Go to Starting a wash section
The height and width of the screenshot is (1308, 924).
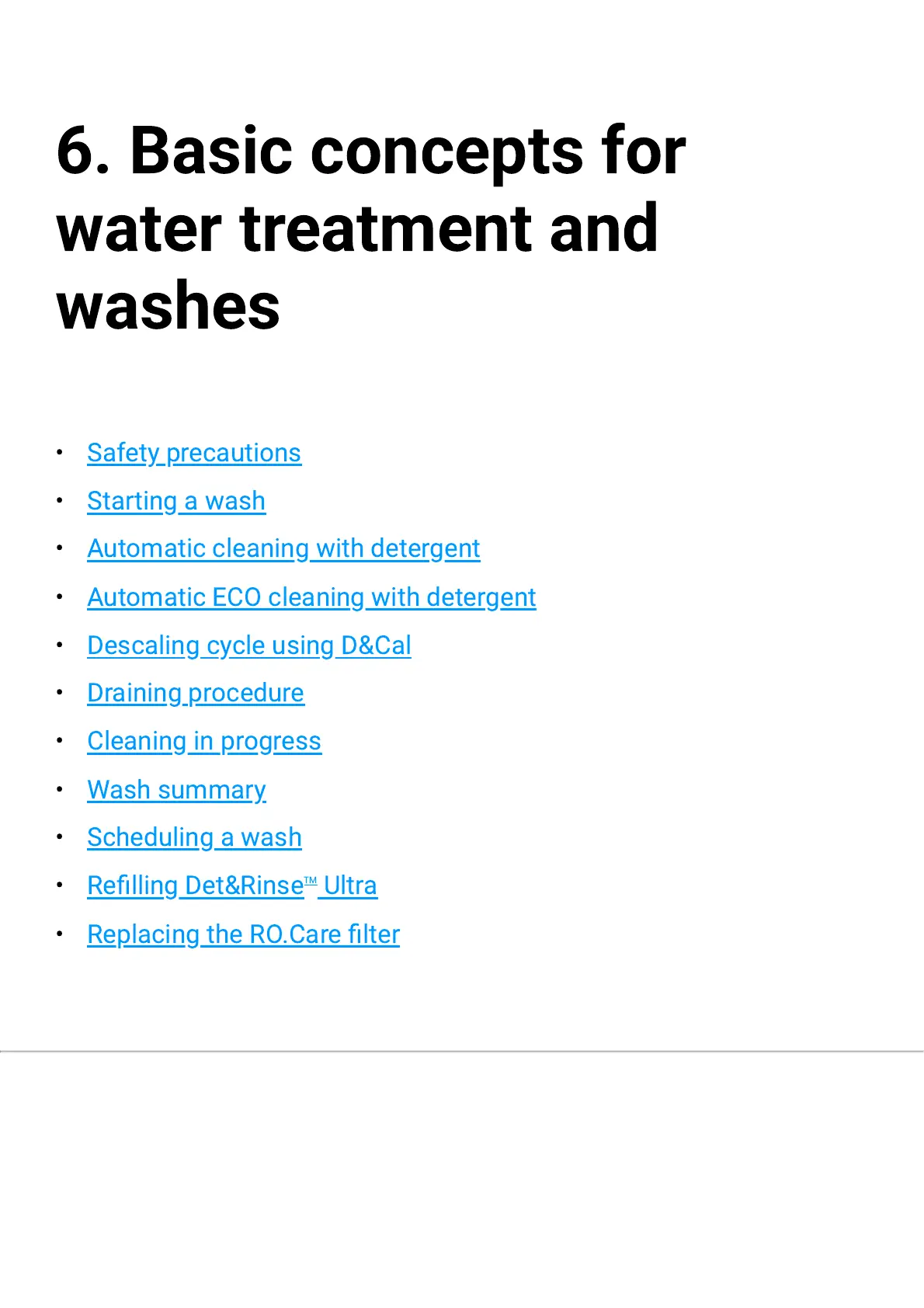click(x=176, y=501)
